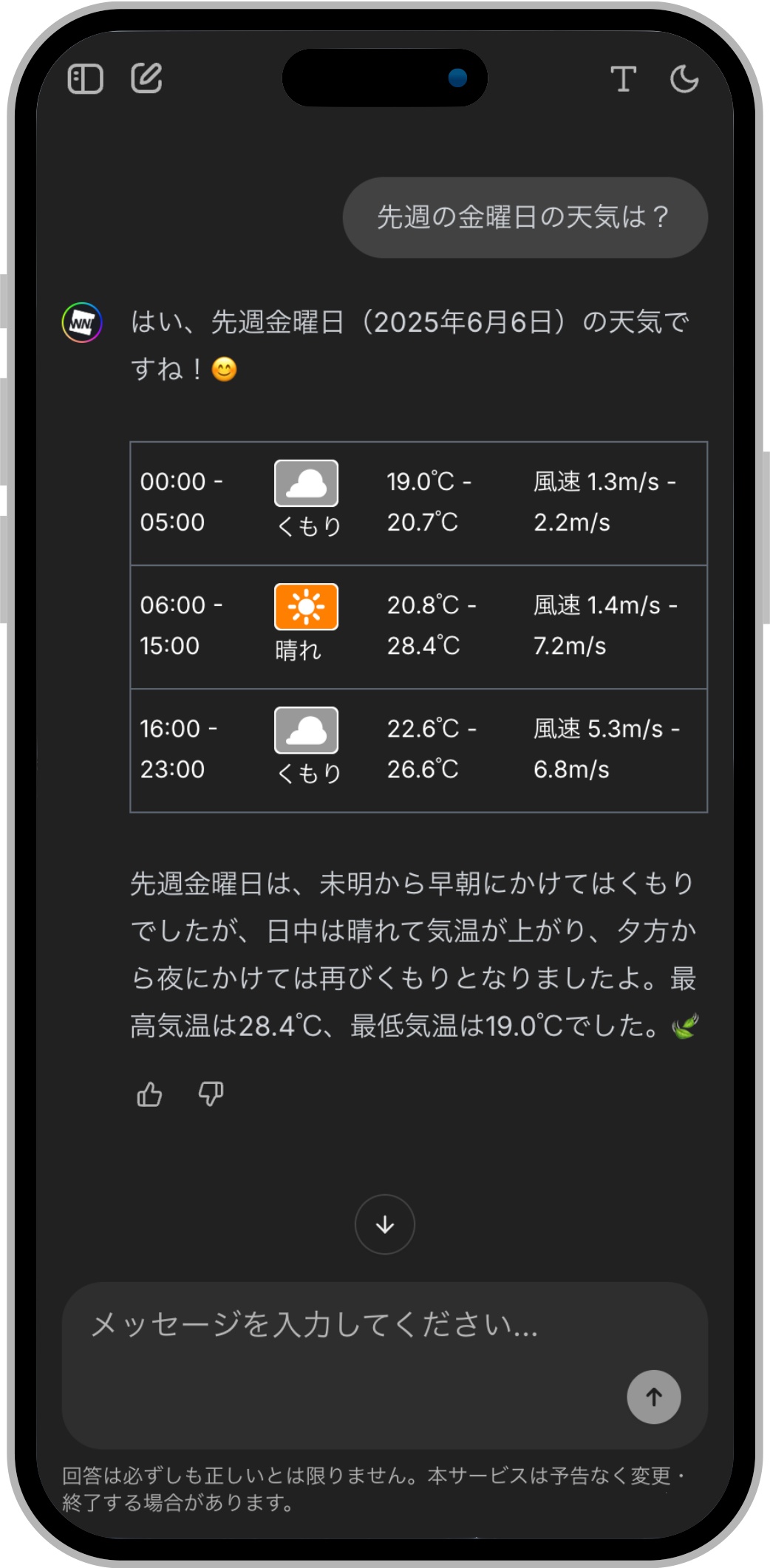
Task: Give the weather answer a thumbs up
Action: [149, 1094]
